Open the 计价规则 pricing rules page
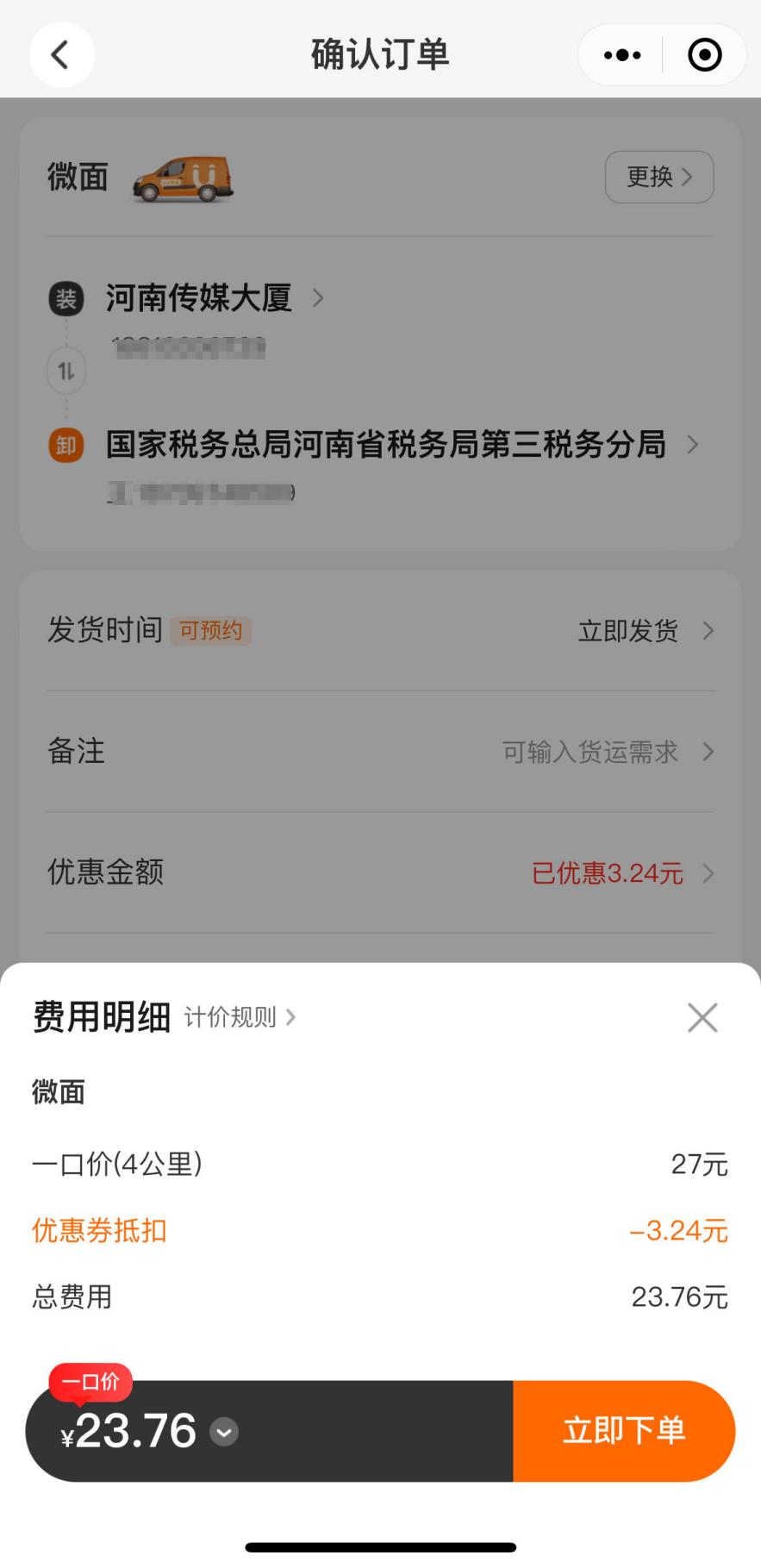Viewport: 761px width, 1568px height. click(x=241, y=1018)
